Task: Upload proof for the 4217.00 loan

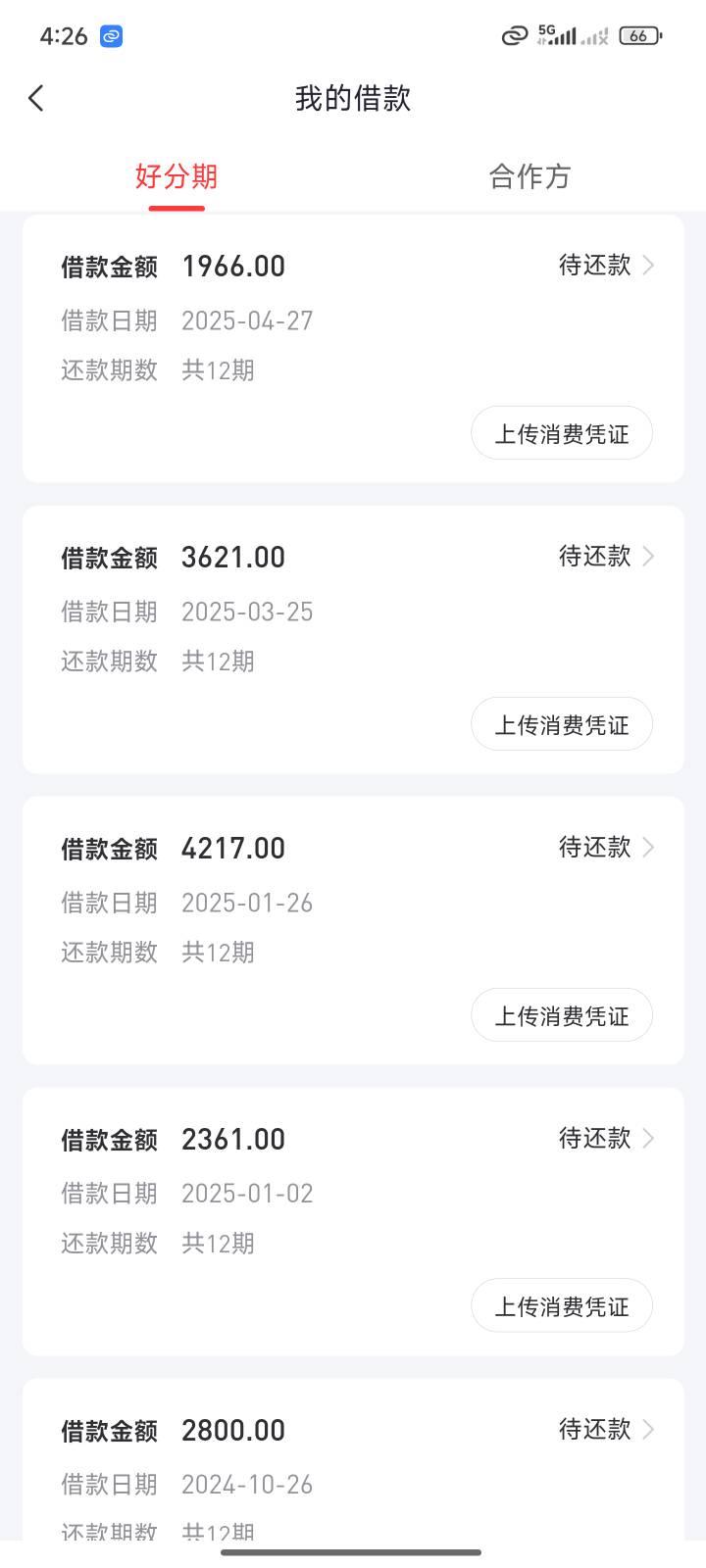Action: 562,1015
